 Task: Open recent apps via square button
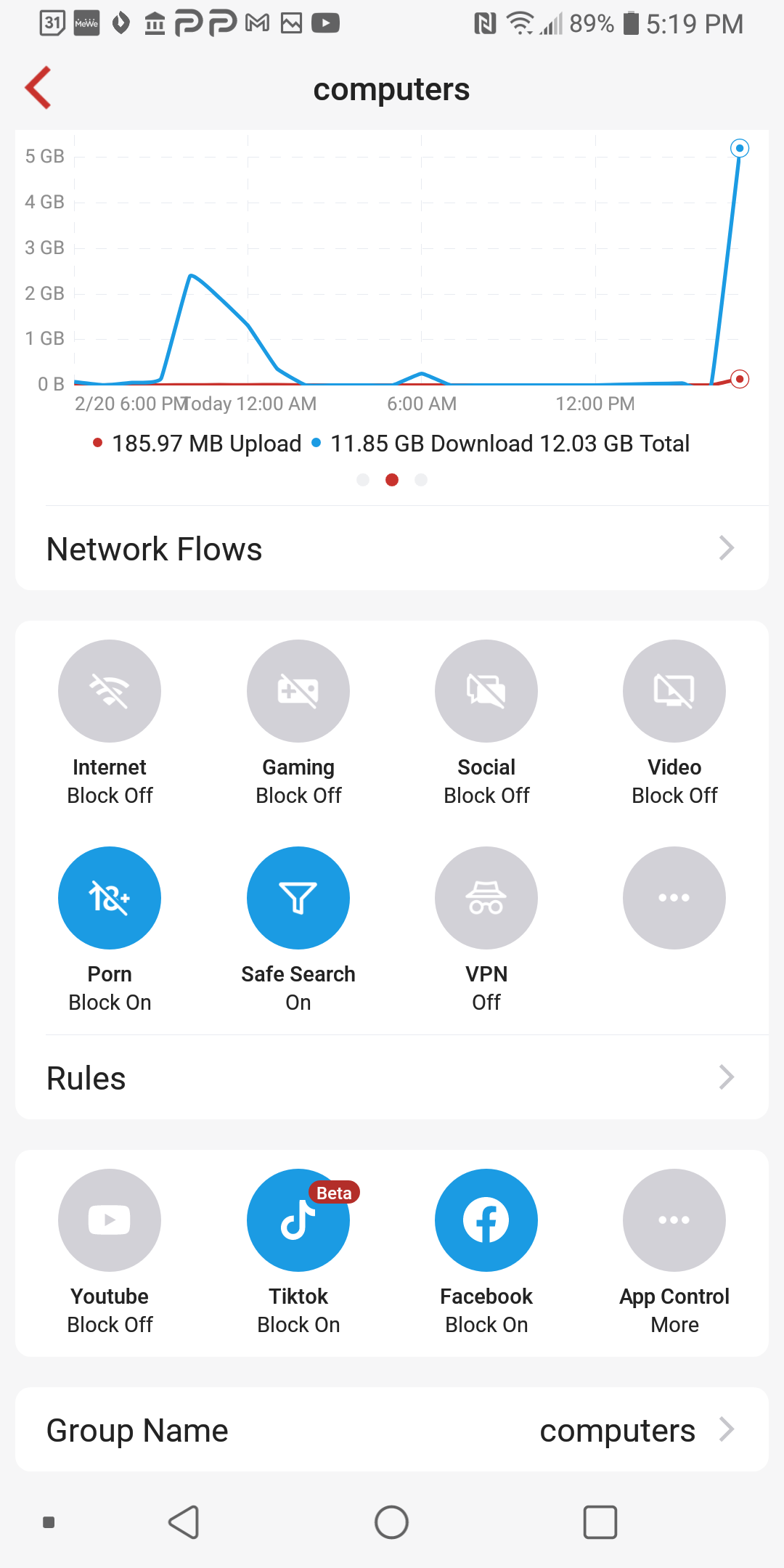600,1522
